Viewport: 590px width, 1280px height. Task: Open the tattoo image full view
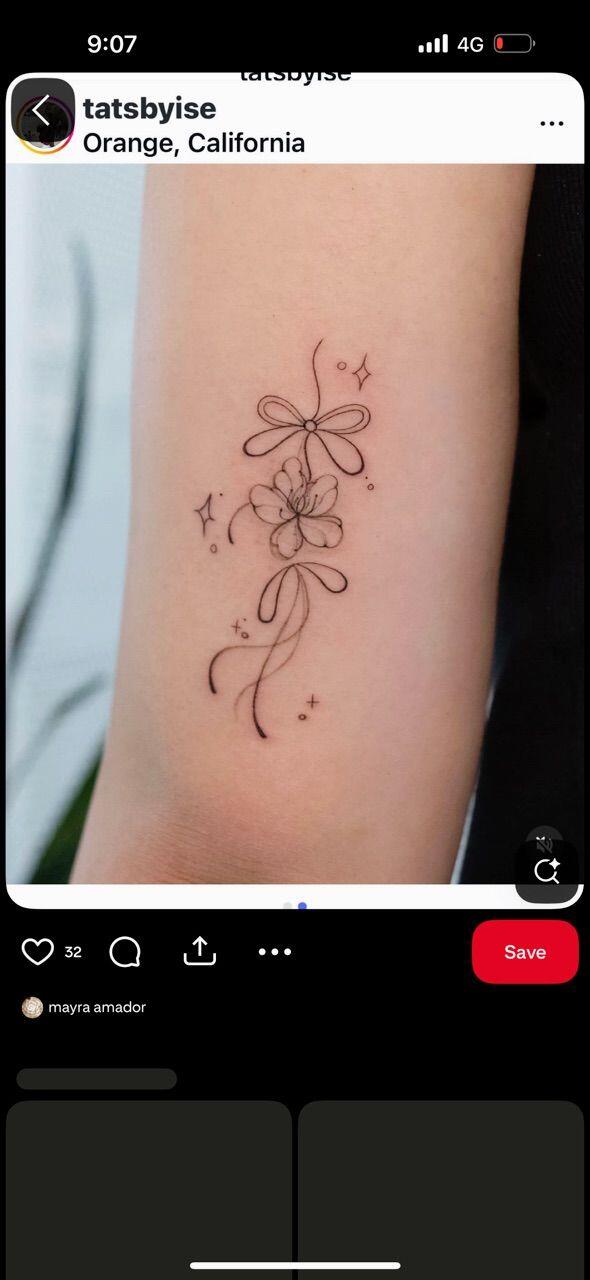point(295,523)
